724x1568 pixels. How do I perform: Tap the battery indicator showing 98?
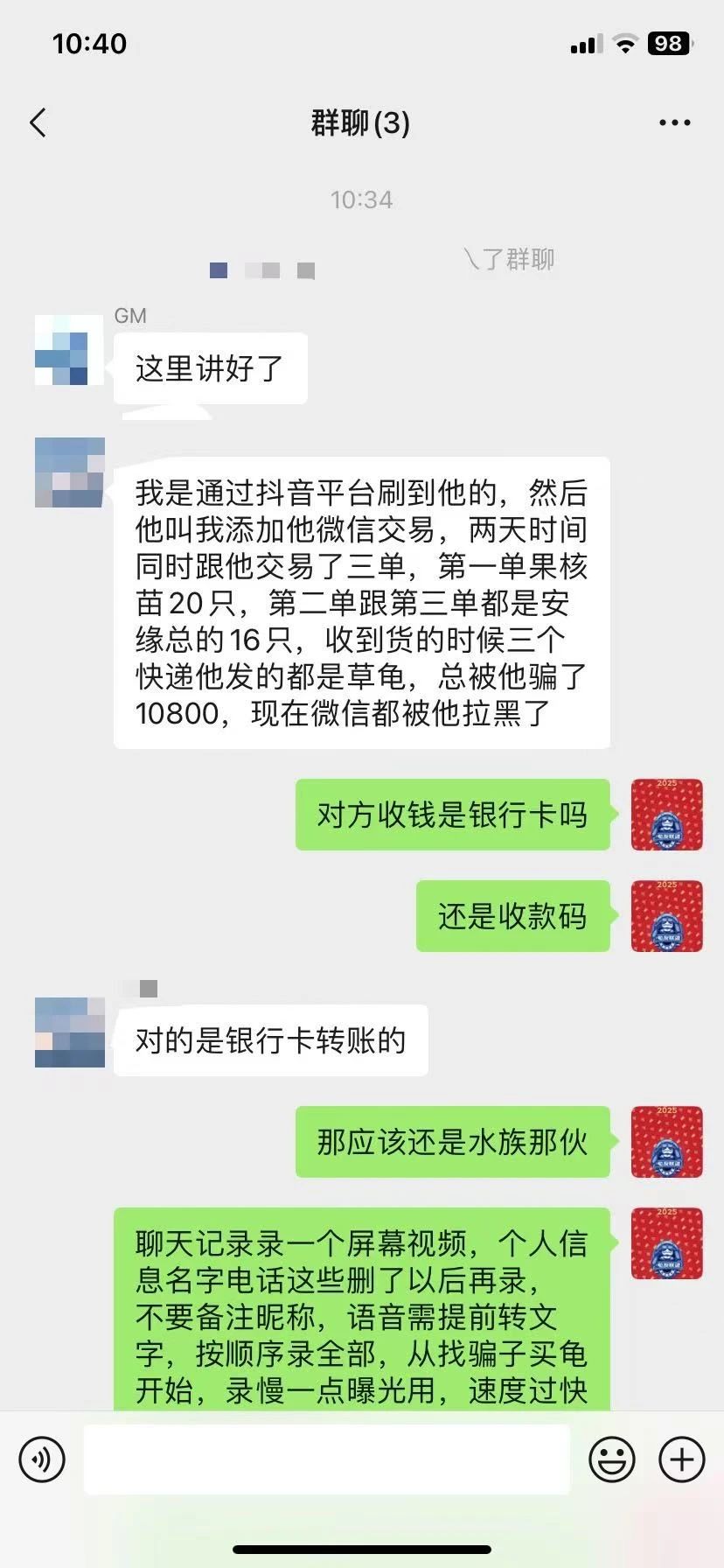(x=669, y=43)
